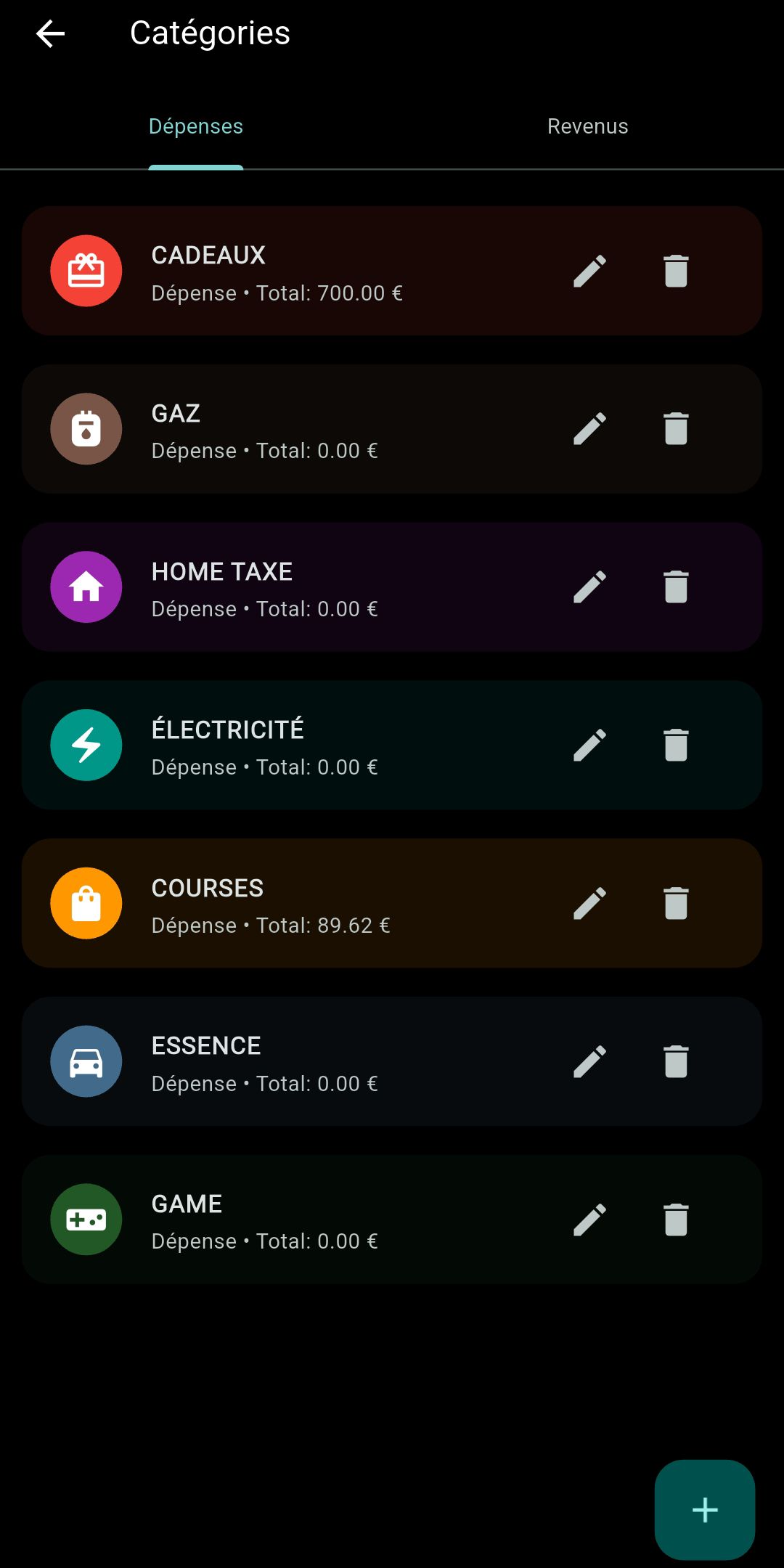Delete the CADEAUX category
Image resolution: width=784 pixels, height=1568 pixels.
tap(676, 271)
